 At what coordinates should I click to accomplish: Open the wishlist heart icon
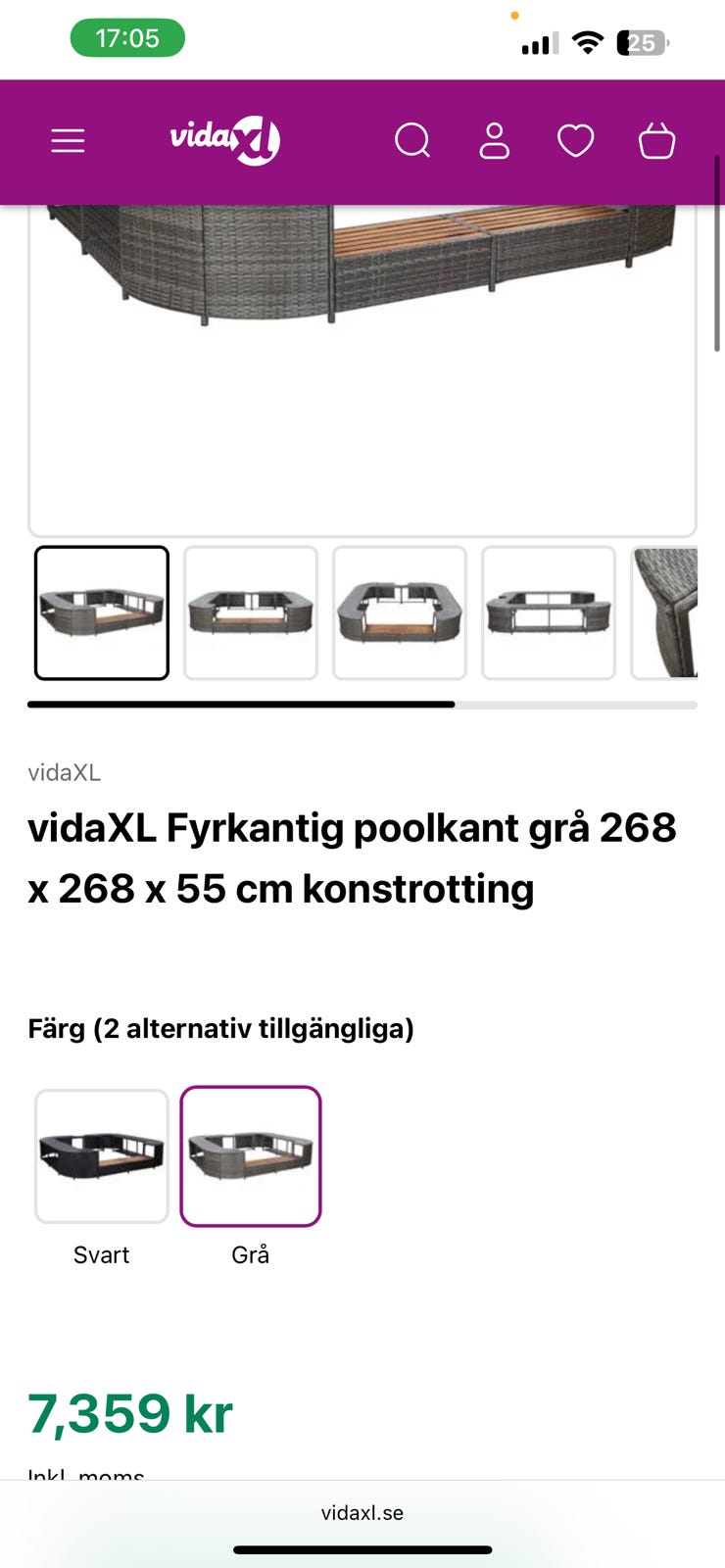[576, 141]
